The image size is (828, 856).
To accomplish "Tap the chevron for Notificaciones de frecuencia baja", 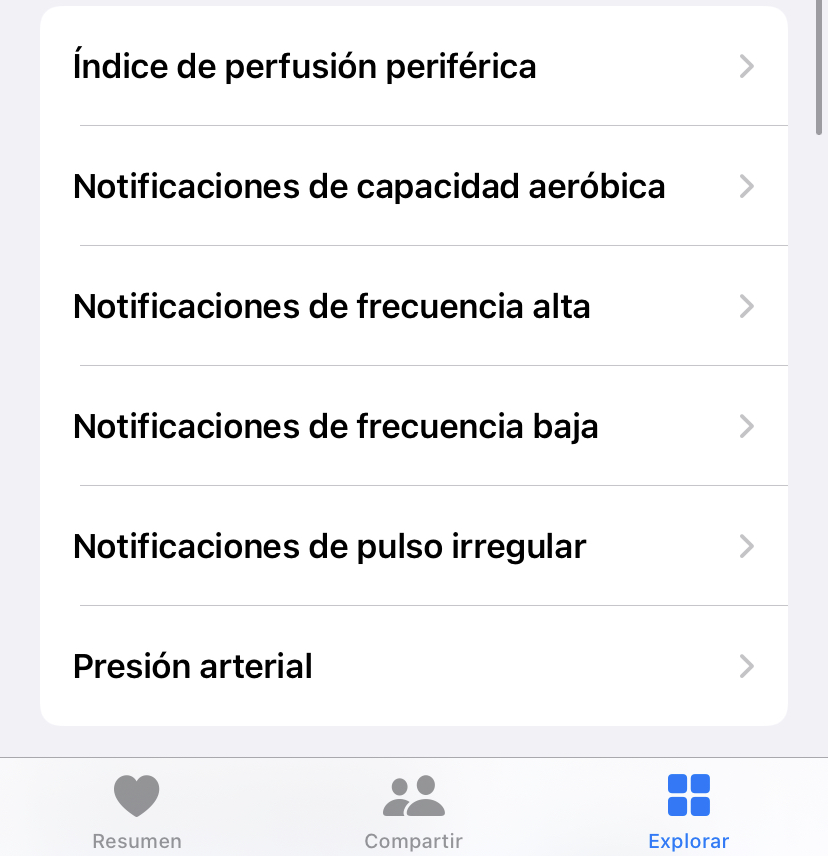I will pyautogui.click(x=746, y=426).
